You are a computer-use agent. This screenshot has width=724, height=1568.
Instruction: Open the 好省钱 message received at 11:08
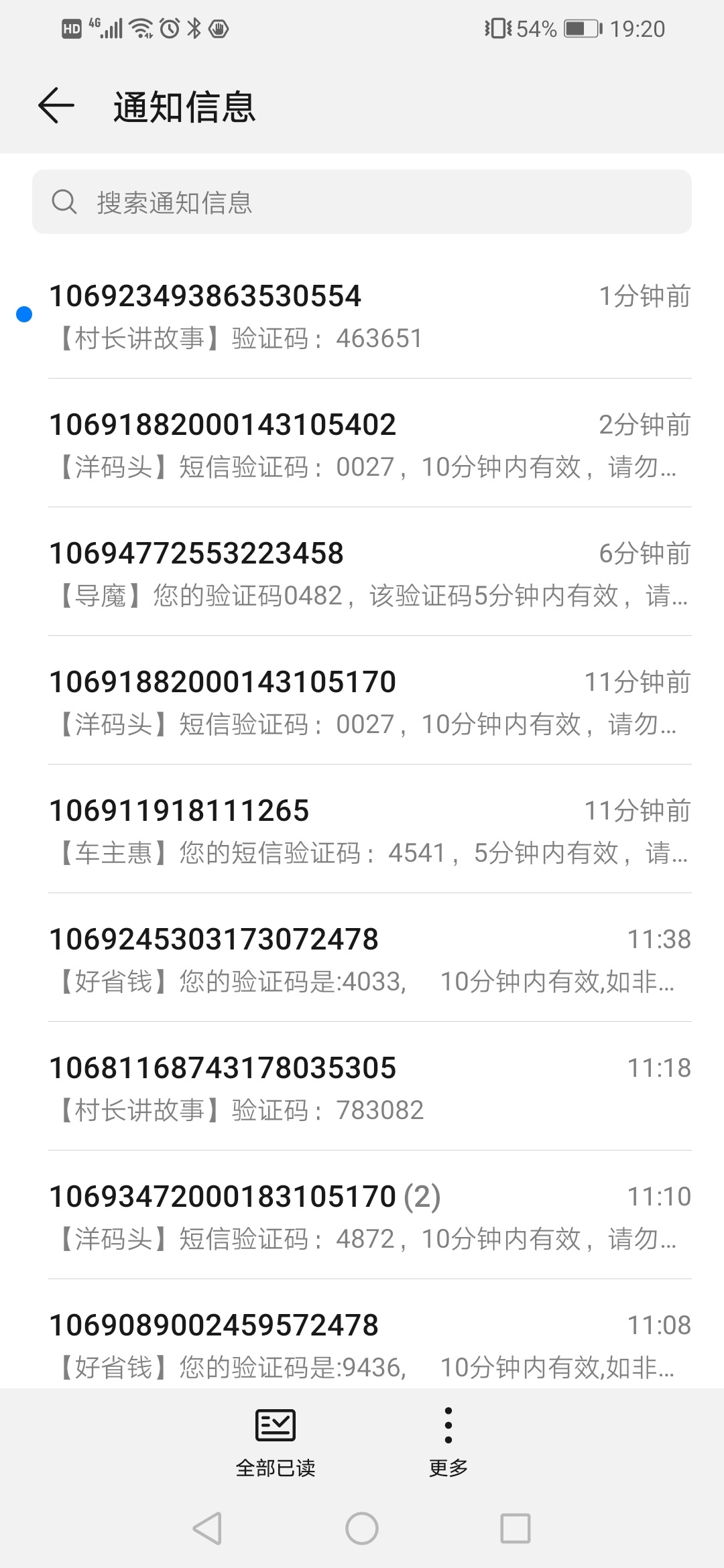[362, 1334]
